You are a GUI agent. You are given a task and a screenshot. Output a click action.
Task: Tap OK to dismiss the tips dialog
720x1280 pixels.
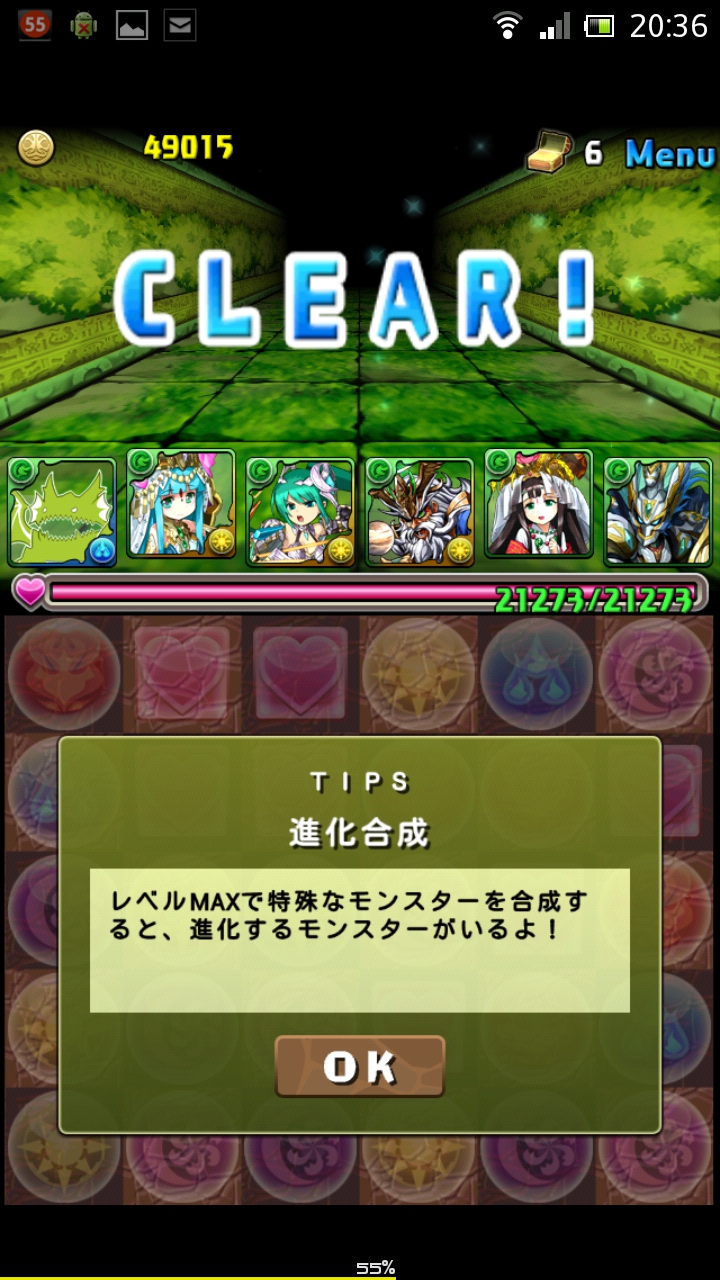point(360,1067)
